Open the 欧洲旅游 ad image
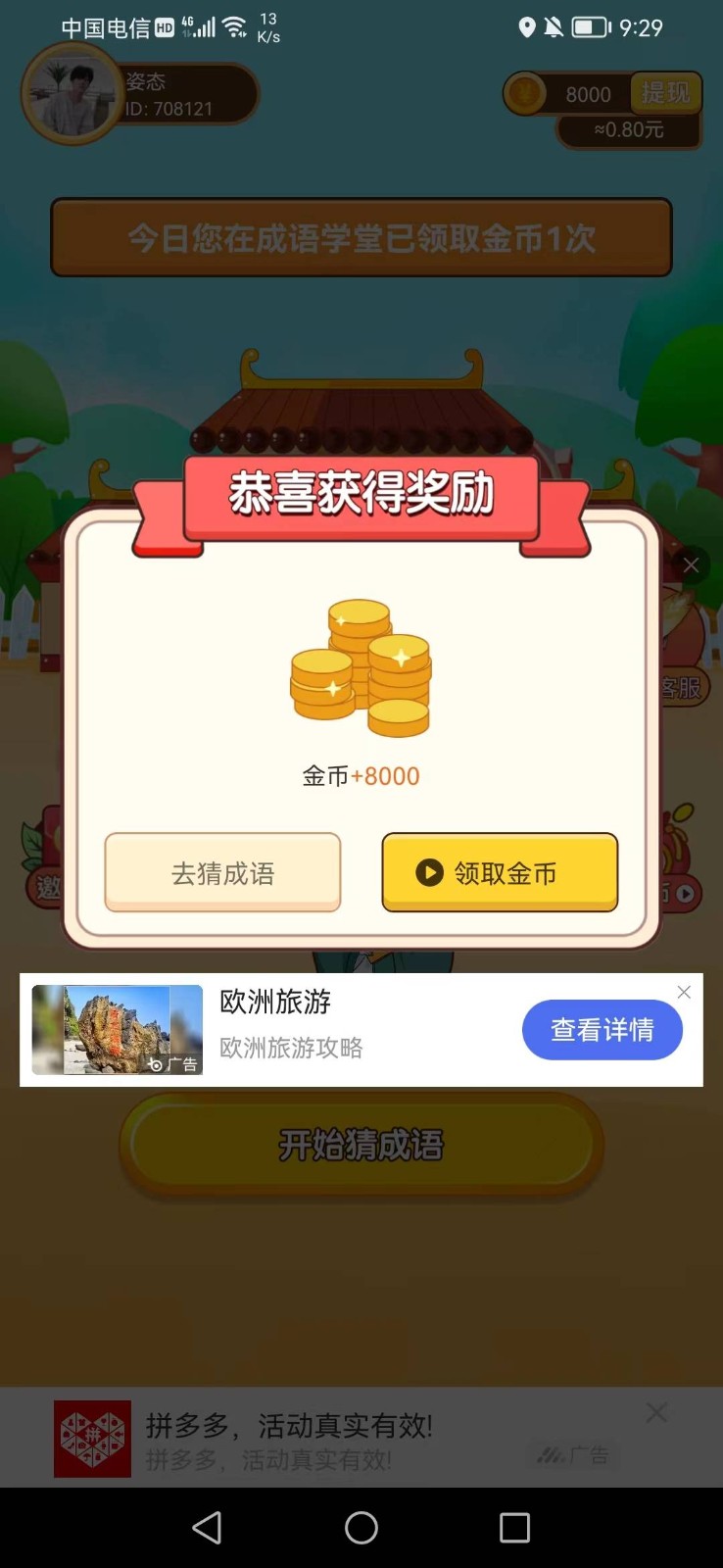723x1568 pixels. (118, 1030)
